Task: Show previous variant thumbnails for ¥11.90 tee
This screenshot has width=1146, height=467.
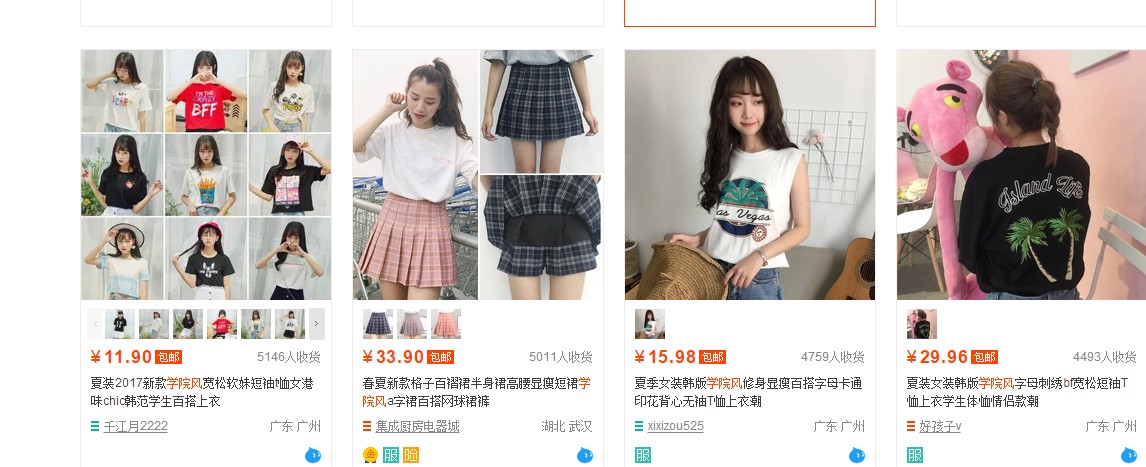Action: click(95, 324)
